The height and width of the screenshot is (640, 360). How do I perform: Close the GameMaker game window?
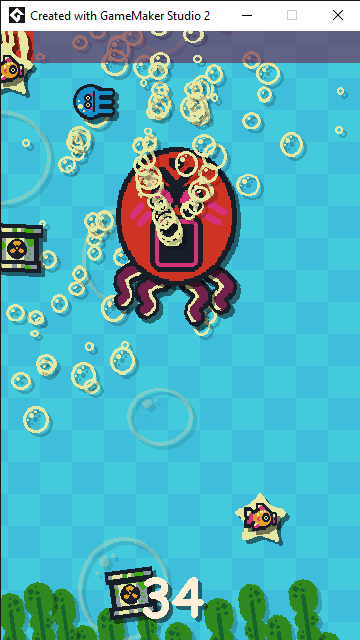pyautogui.click(x=338, y=16)
